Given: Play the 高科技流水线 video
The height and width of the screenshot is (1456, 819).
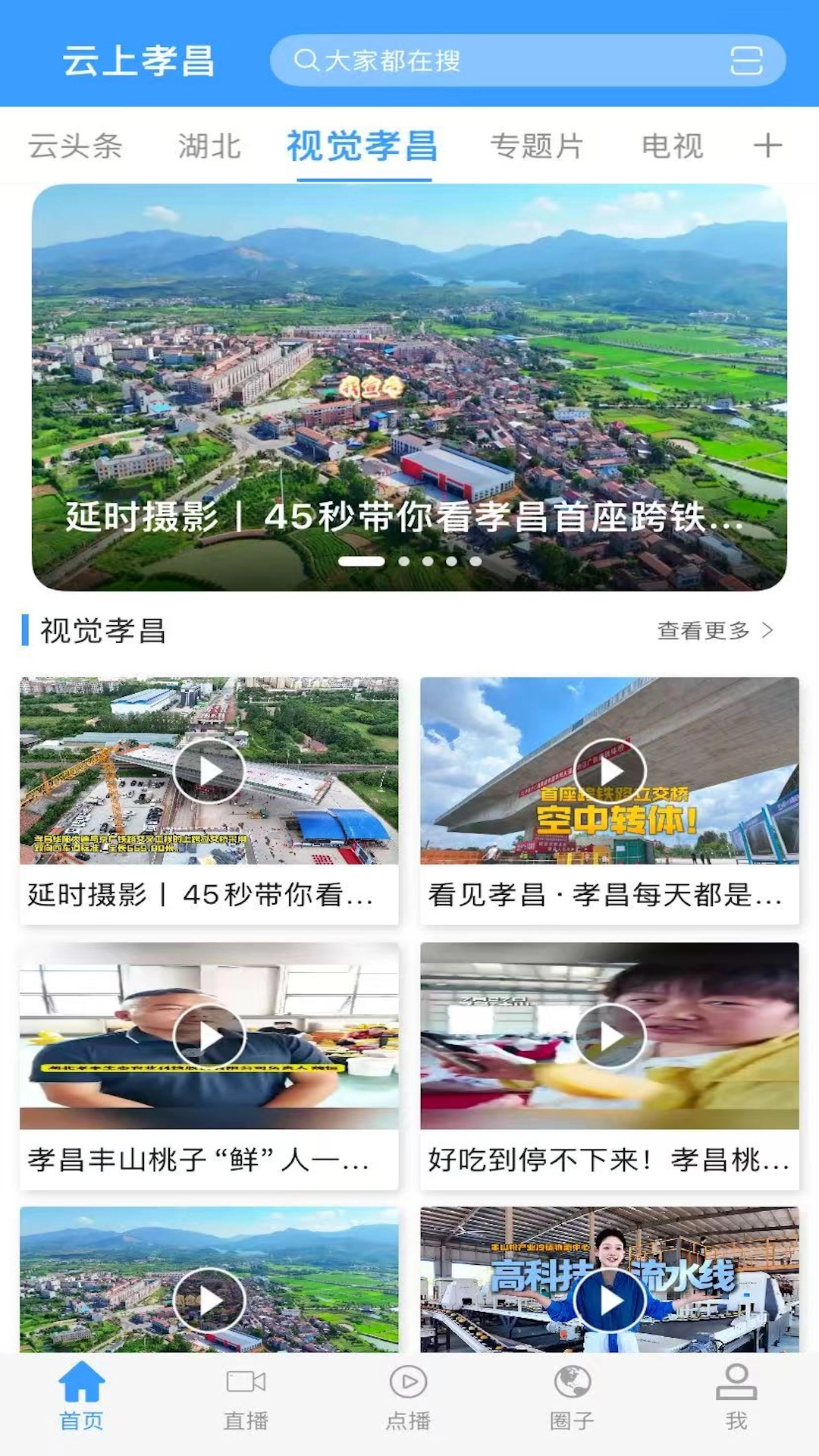Looking at the screenshot, I should coord(610,1300).
